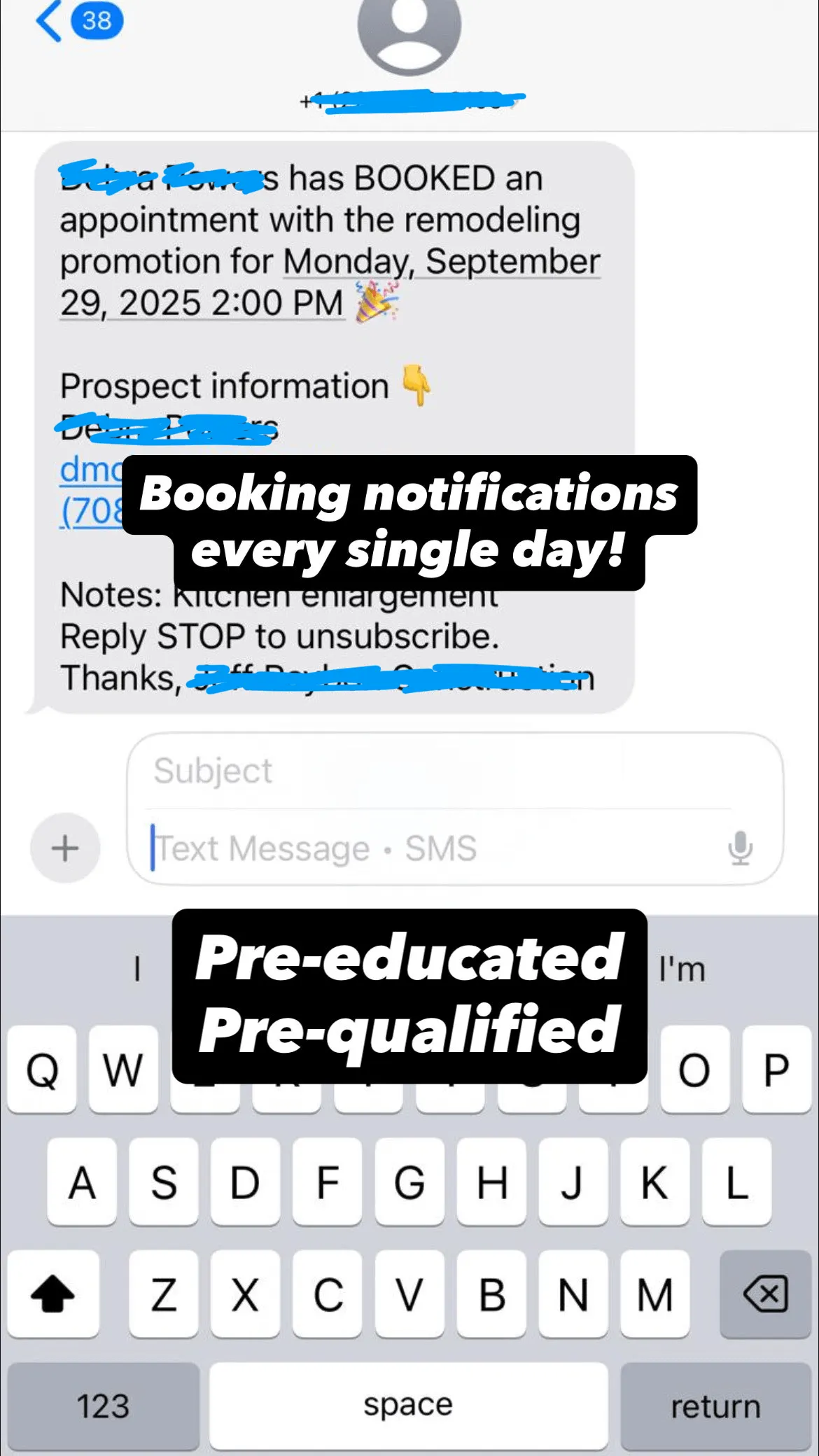Tap the backspace key
Screen dimensions: 819x1456
click(x=765, y=1294)
